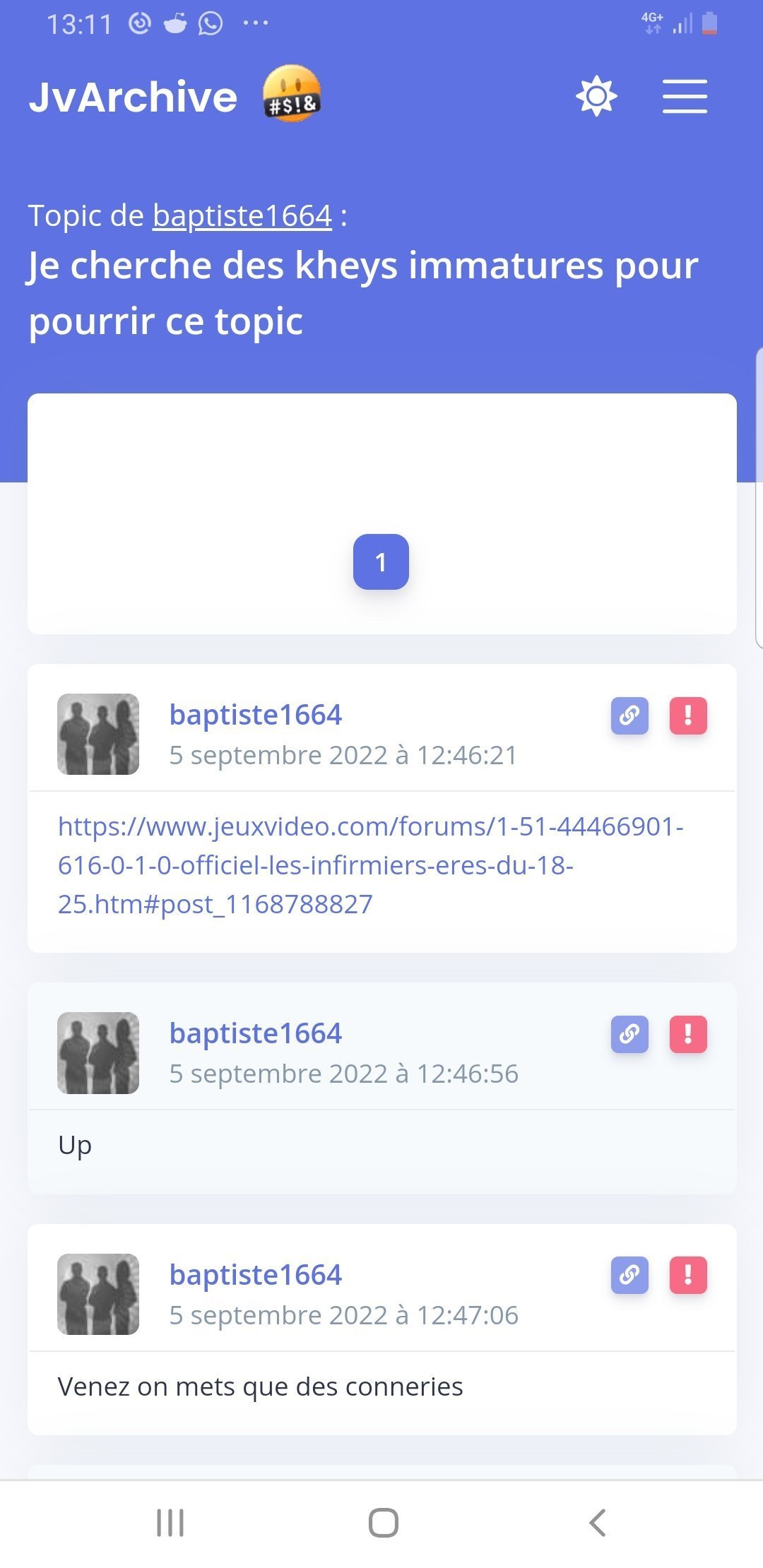Open baptiste1664's profile from the topic header
Screen dimensions: 763x1568
pyautogui.click(x=242, y=216)
